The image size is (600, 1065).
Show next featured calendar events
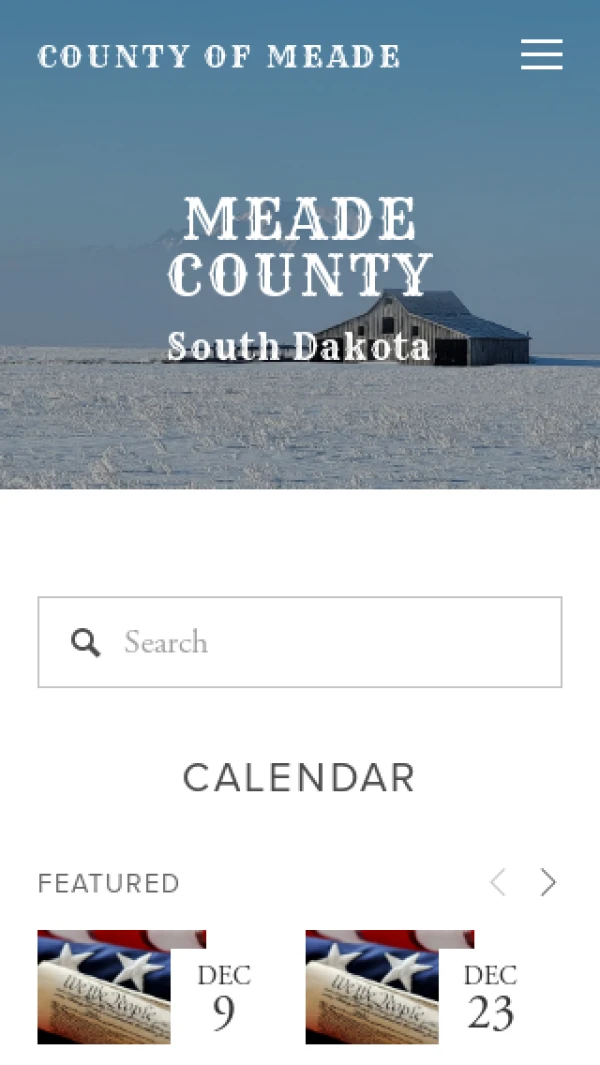point(548,882)
